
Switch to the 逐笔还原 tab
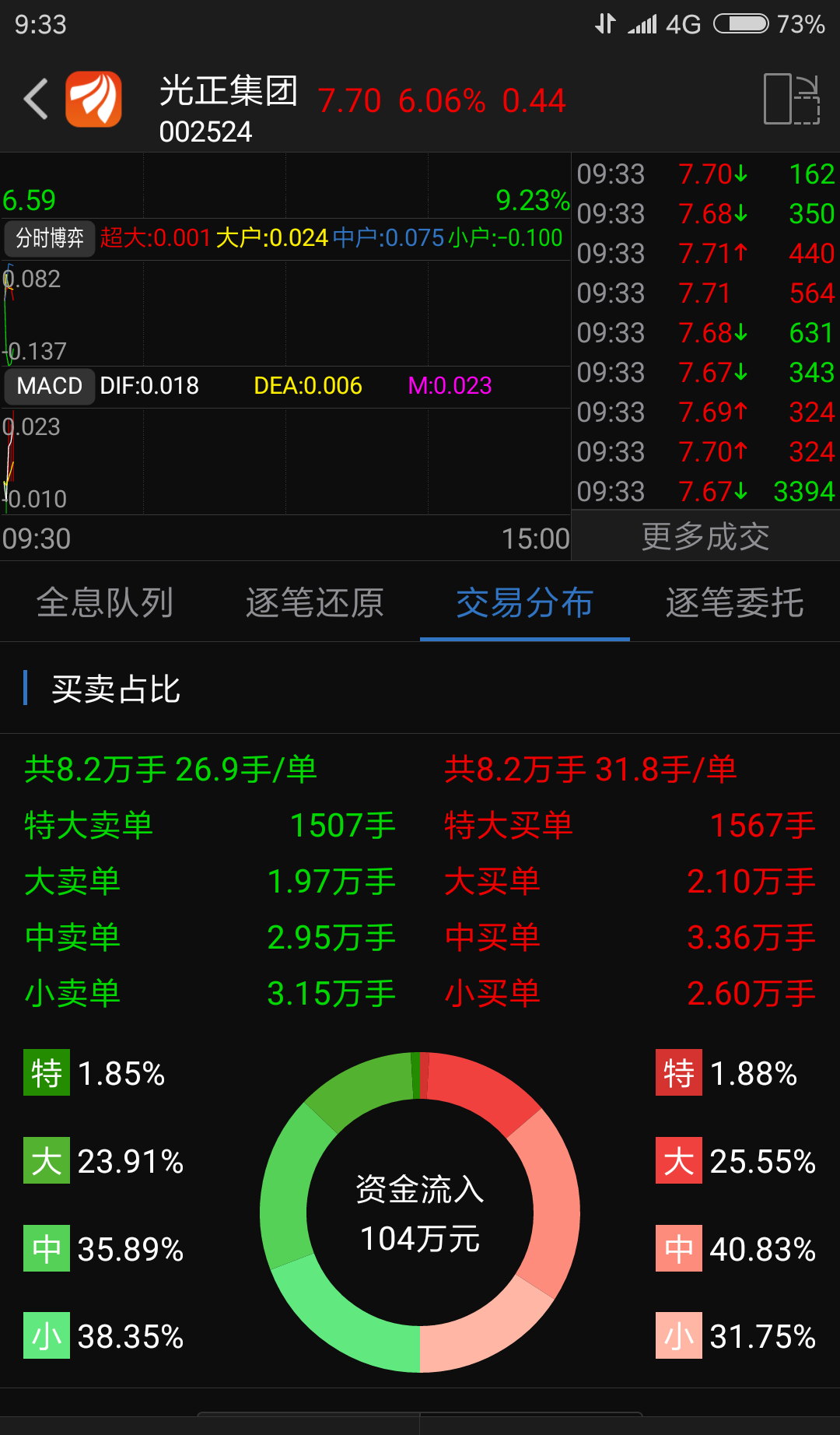click(315, 602)
